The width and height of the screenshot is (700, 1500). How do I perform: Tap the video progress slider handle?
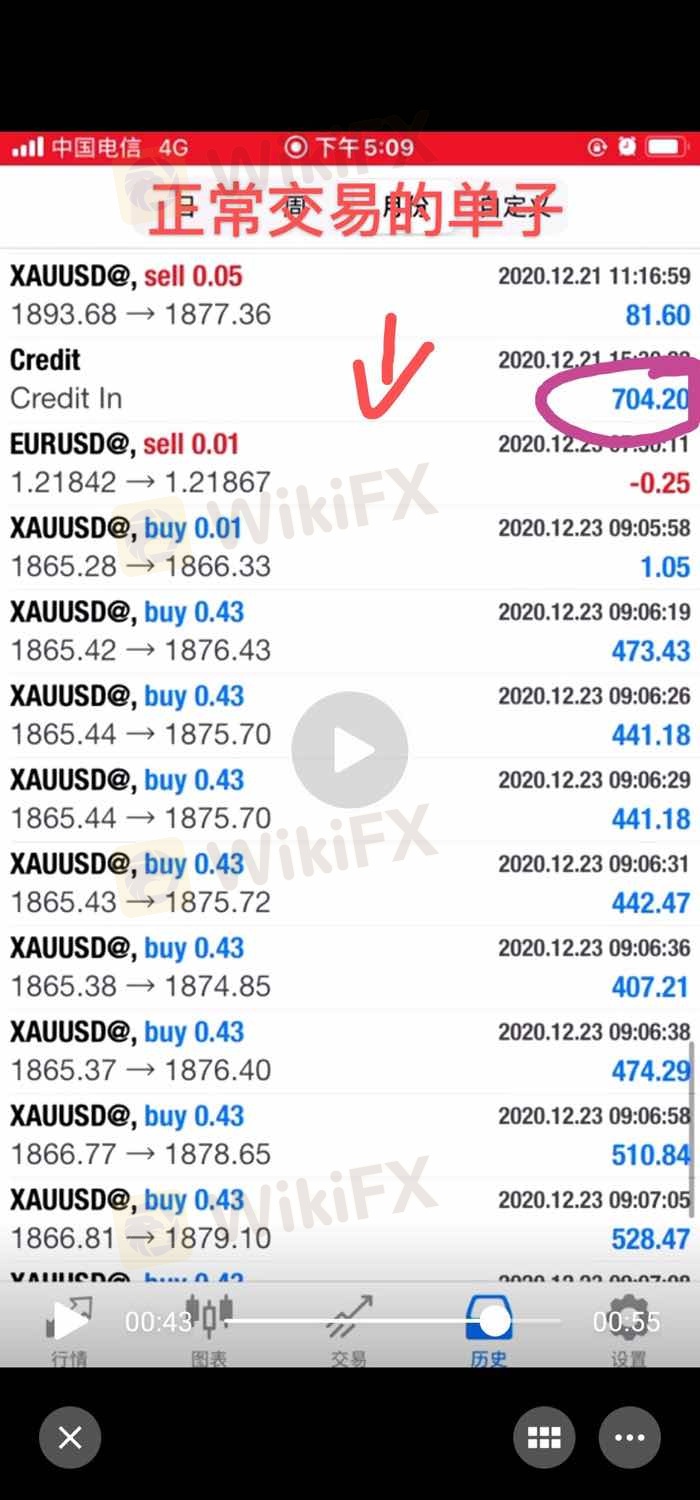pos(494,1321)
